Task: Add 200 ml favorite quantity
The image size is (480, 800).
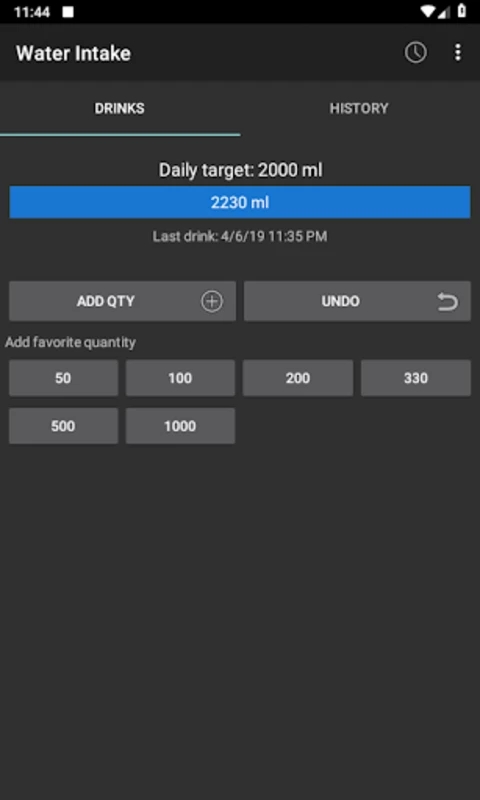Action: click(x=298, y=378)
